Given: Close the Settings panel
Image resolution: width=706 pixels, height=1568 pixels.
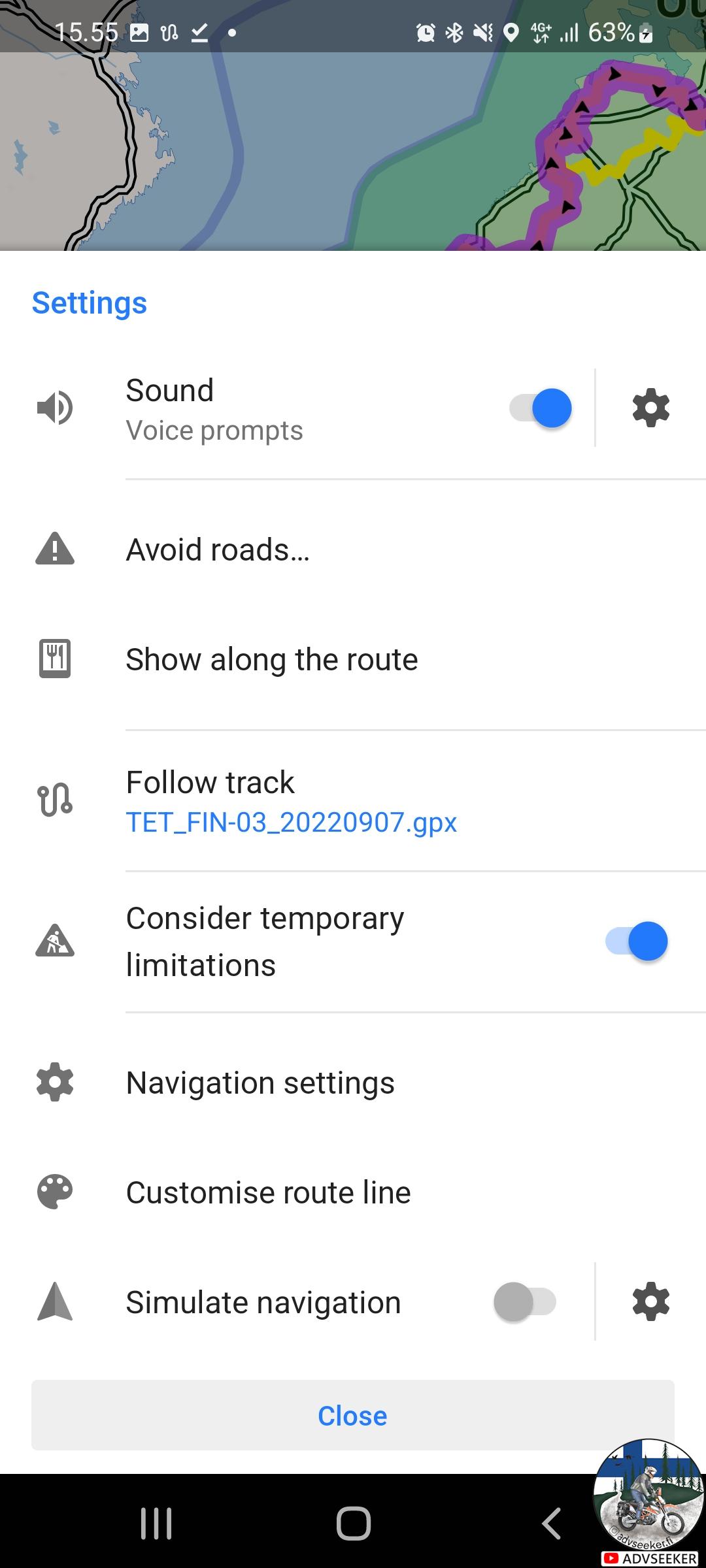Looking at the screenshot, I should coord(353,1415).
